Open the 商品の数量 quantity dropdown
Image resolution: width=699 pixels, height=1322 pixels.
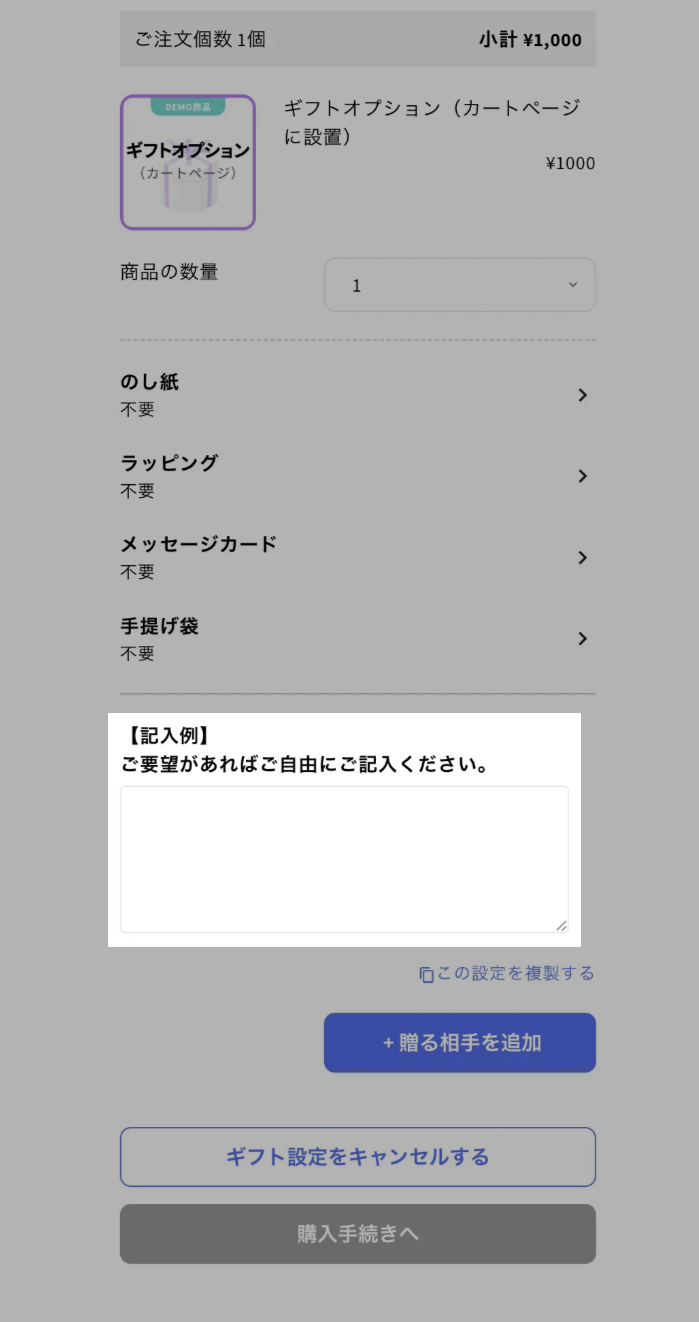[x=459, y=286]
